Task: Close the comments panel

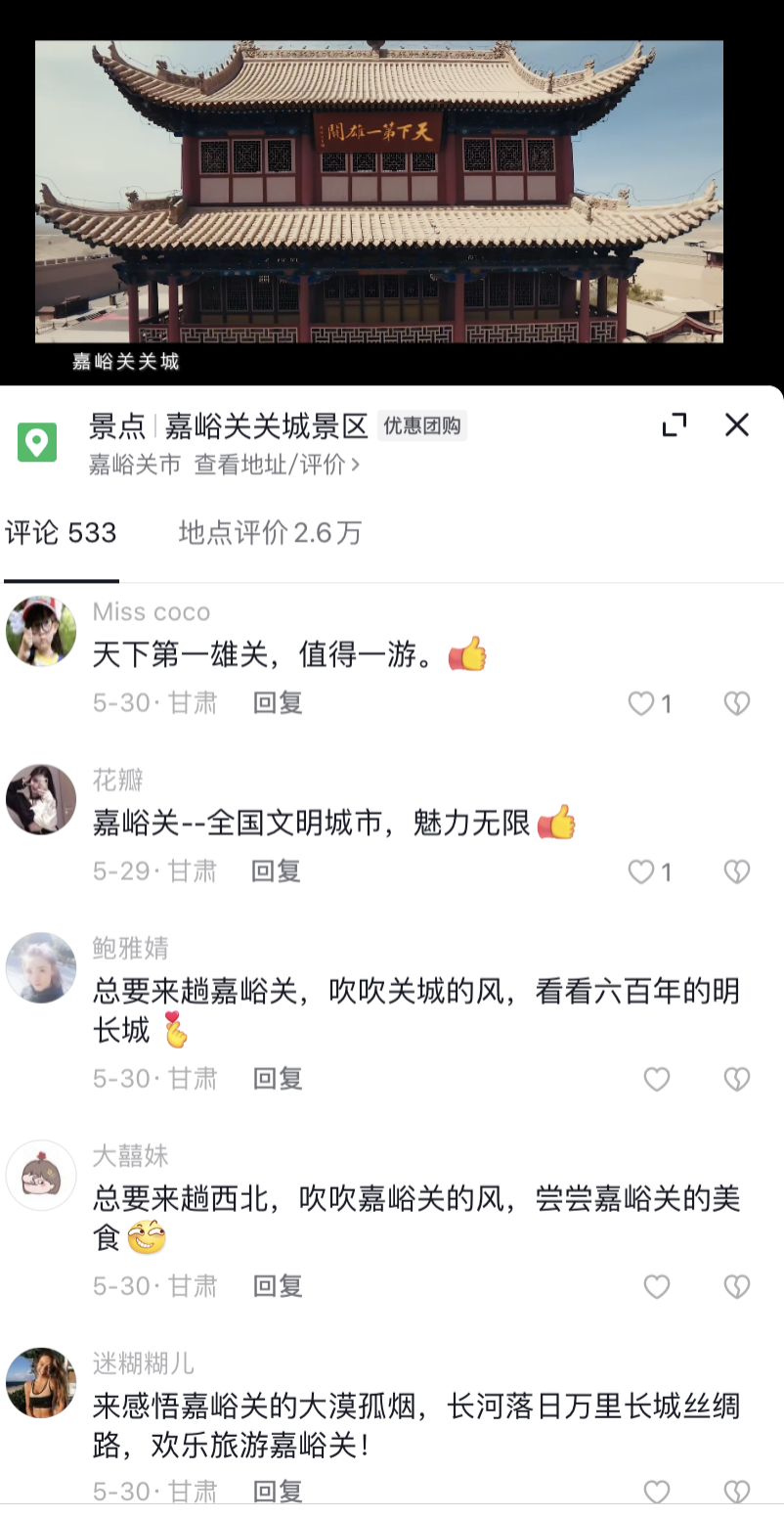Action: tap(736, 424)
